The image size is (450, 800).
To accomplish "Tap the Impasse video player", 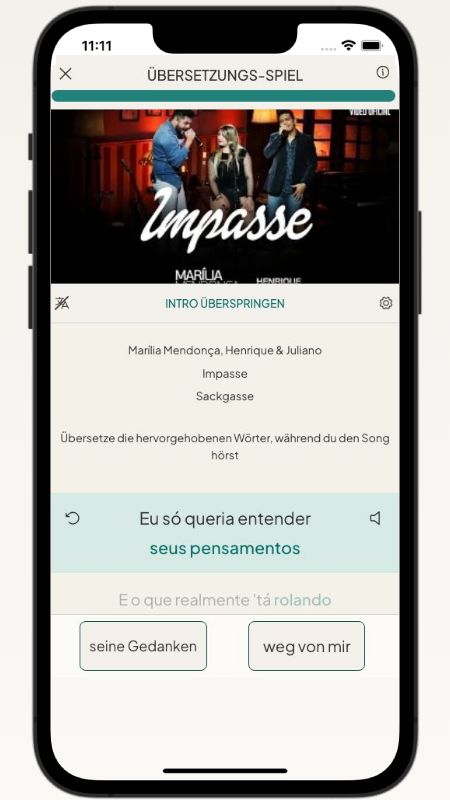I will (x=225, y=196).
